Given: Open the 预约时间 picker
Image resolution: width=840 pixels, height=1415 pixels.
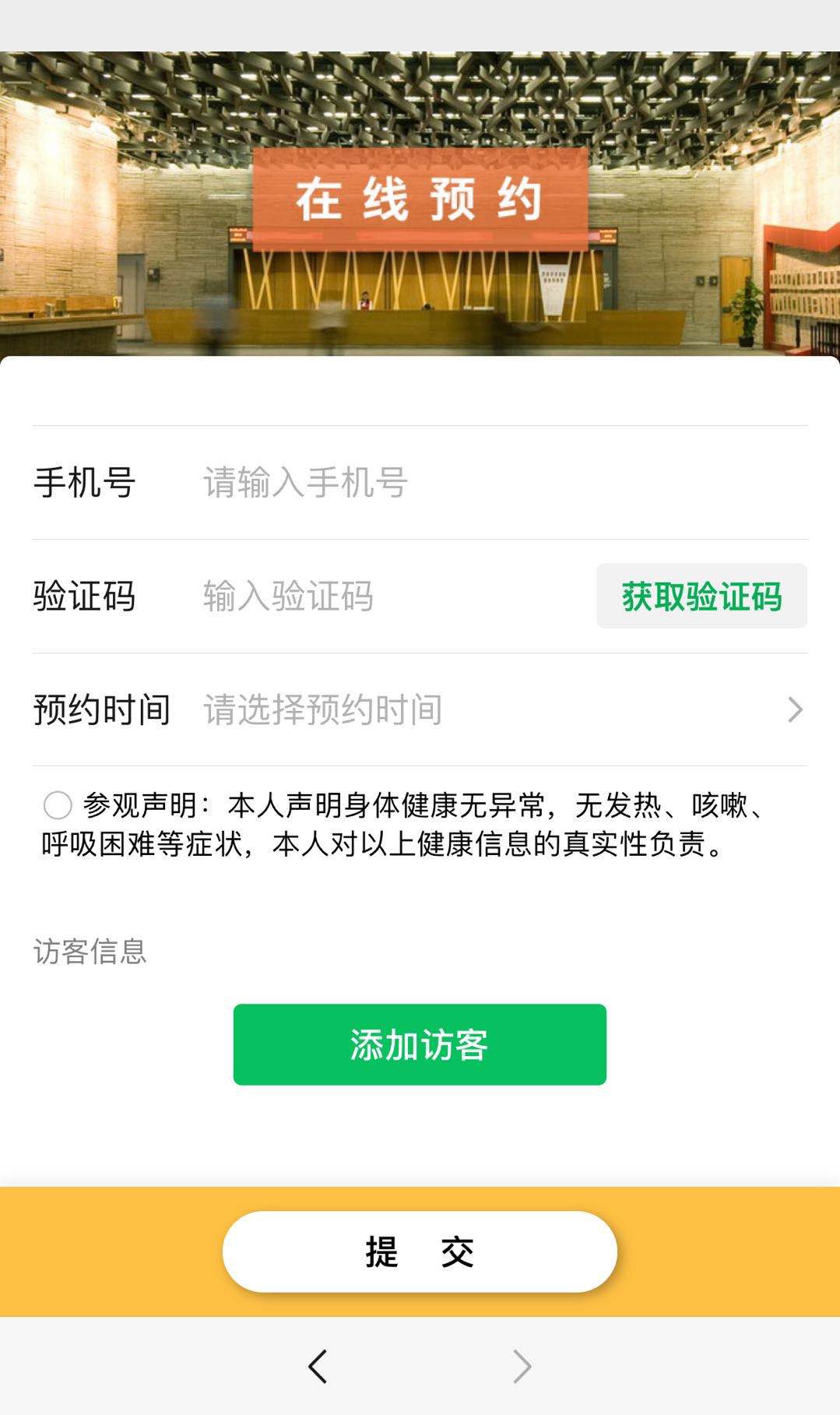Looking at the screenshot, I should click(498, 710).
